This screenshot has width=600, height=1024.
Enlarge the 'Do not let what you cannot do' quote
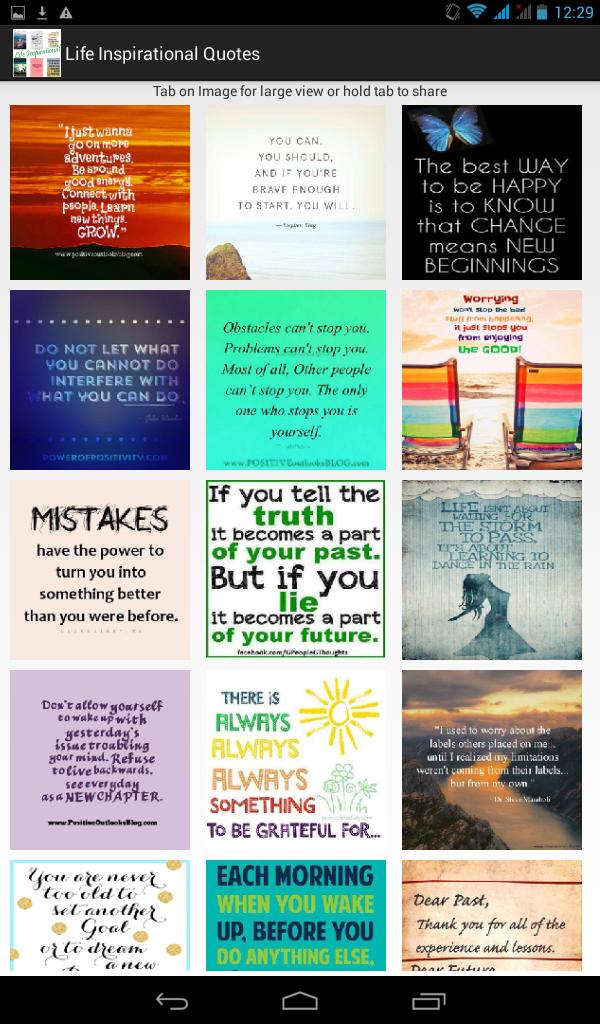pyautogui.click(x=100, y=380)
